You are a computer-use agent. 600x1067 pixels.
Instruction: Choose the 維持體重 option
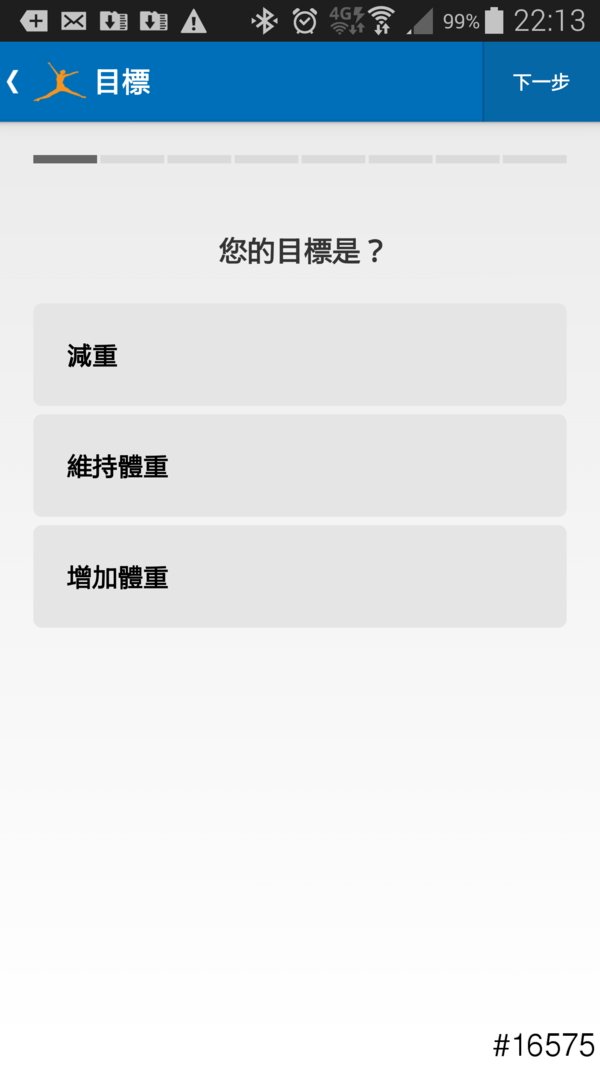300,466
